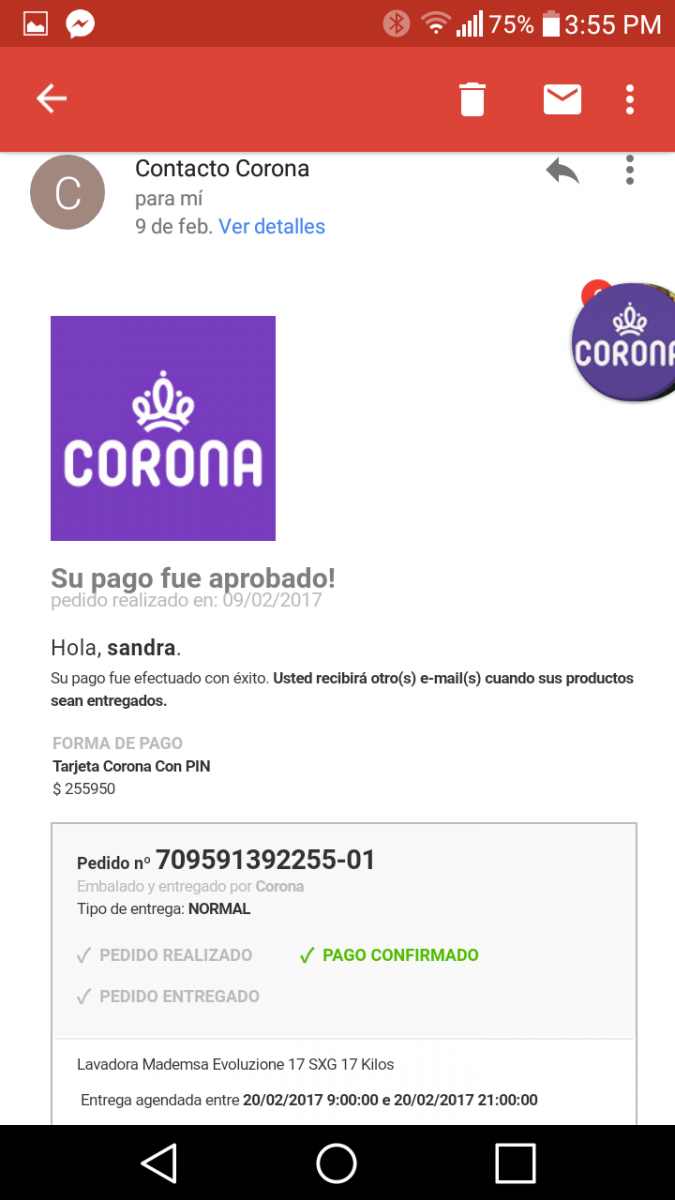The width and height of the screenshot is (675, 1200).
Task: Mark email as unread
Action: 562,99
